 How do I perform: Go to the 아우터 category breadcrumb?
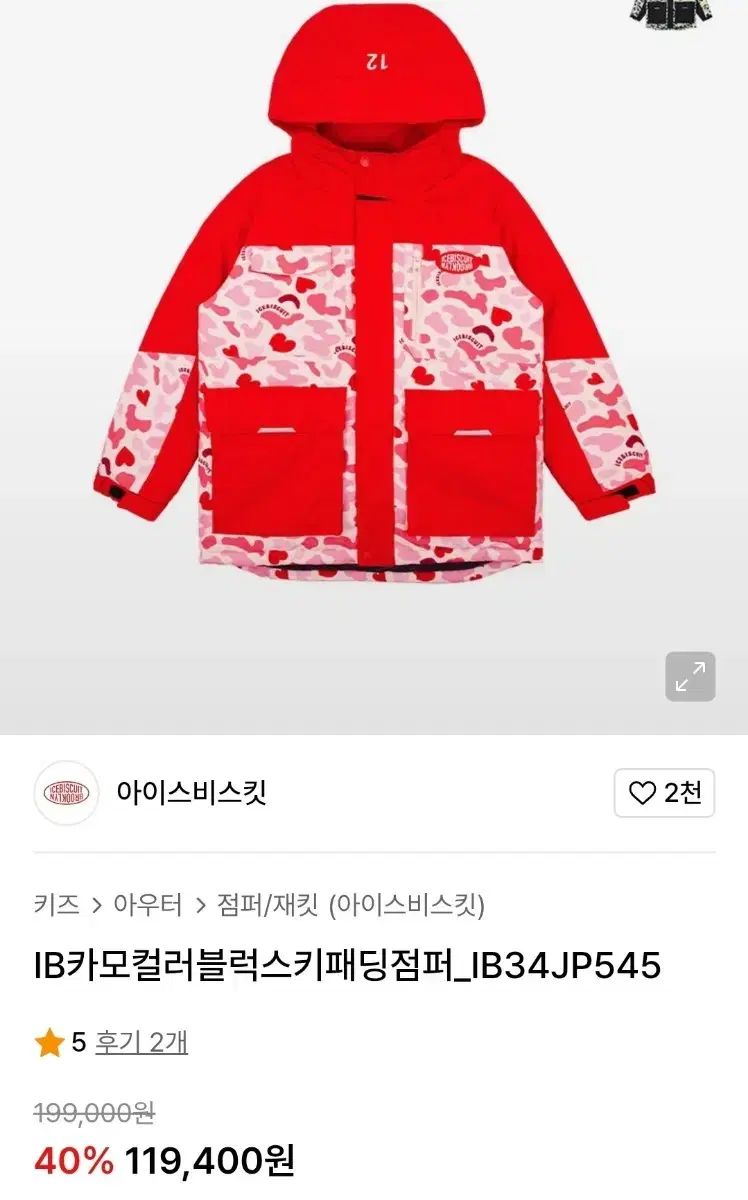tap(149, 906)
